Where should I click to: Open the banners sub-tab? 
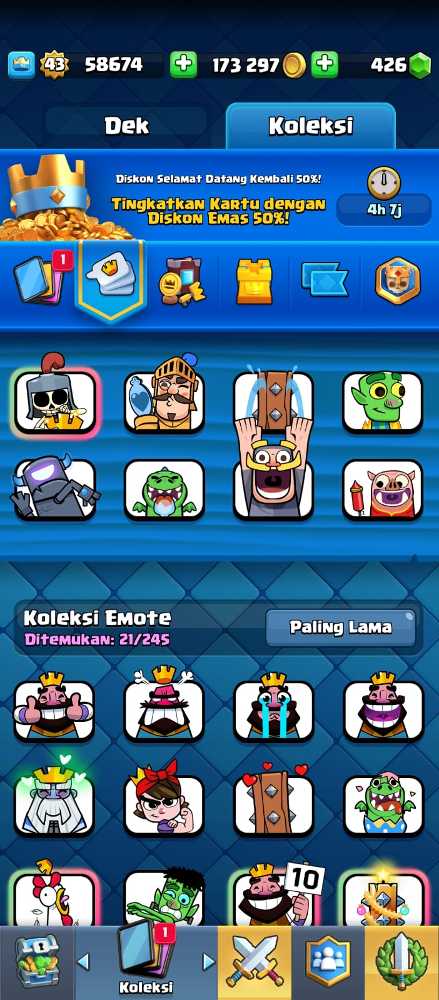325,280
